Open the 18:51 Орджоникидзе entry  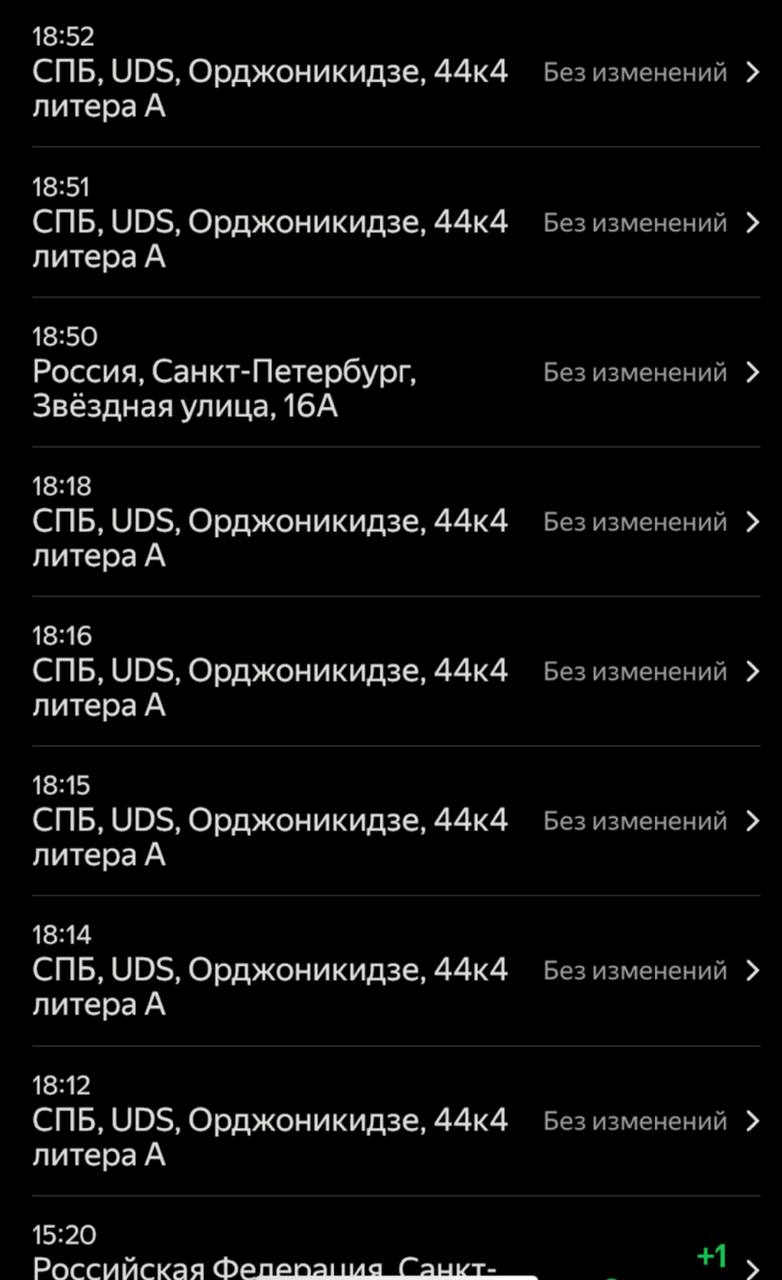[x=390, y=223]
